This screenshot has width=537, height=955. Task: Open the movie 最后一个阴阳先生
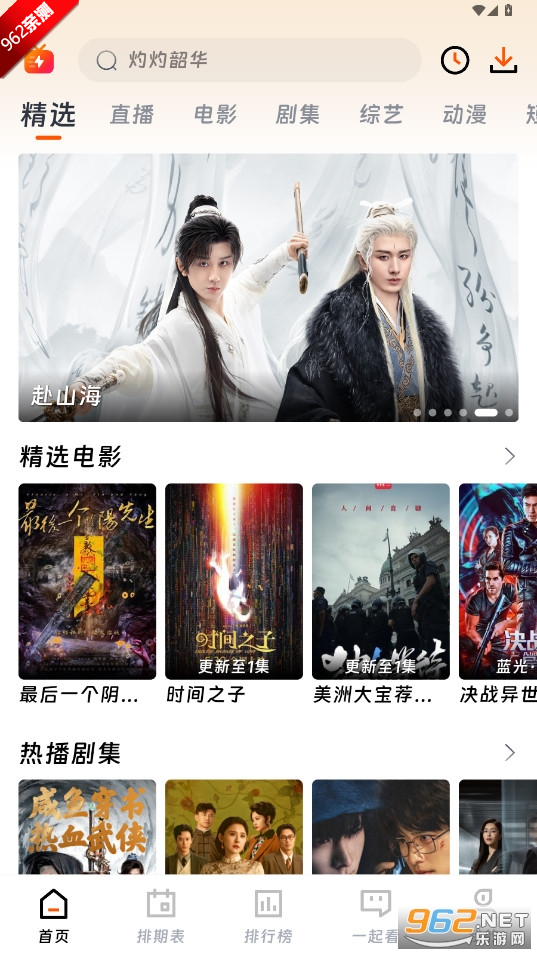(87, 594)
